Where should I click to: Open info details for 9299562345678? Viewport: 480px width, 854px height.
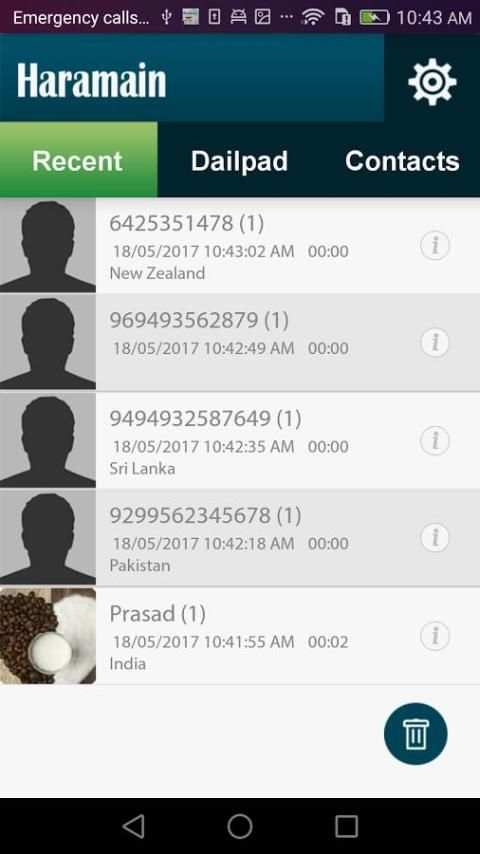click(x=435, y=538)
